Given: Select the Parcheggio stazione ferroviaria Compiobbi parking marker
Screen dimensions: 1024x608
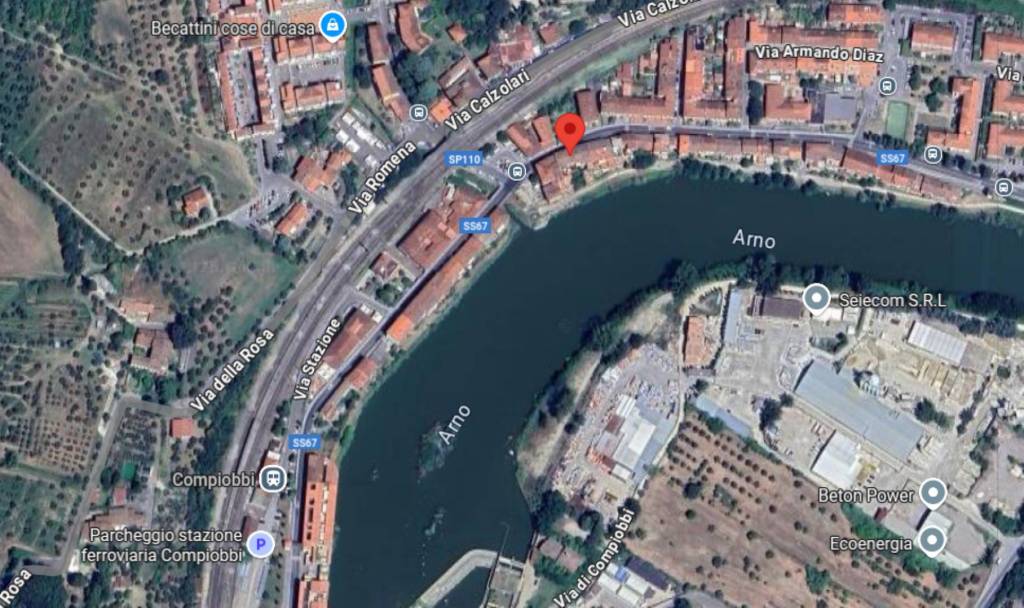Looking at the screenshot, I should (x=259, y=544).
